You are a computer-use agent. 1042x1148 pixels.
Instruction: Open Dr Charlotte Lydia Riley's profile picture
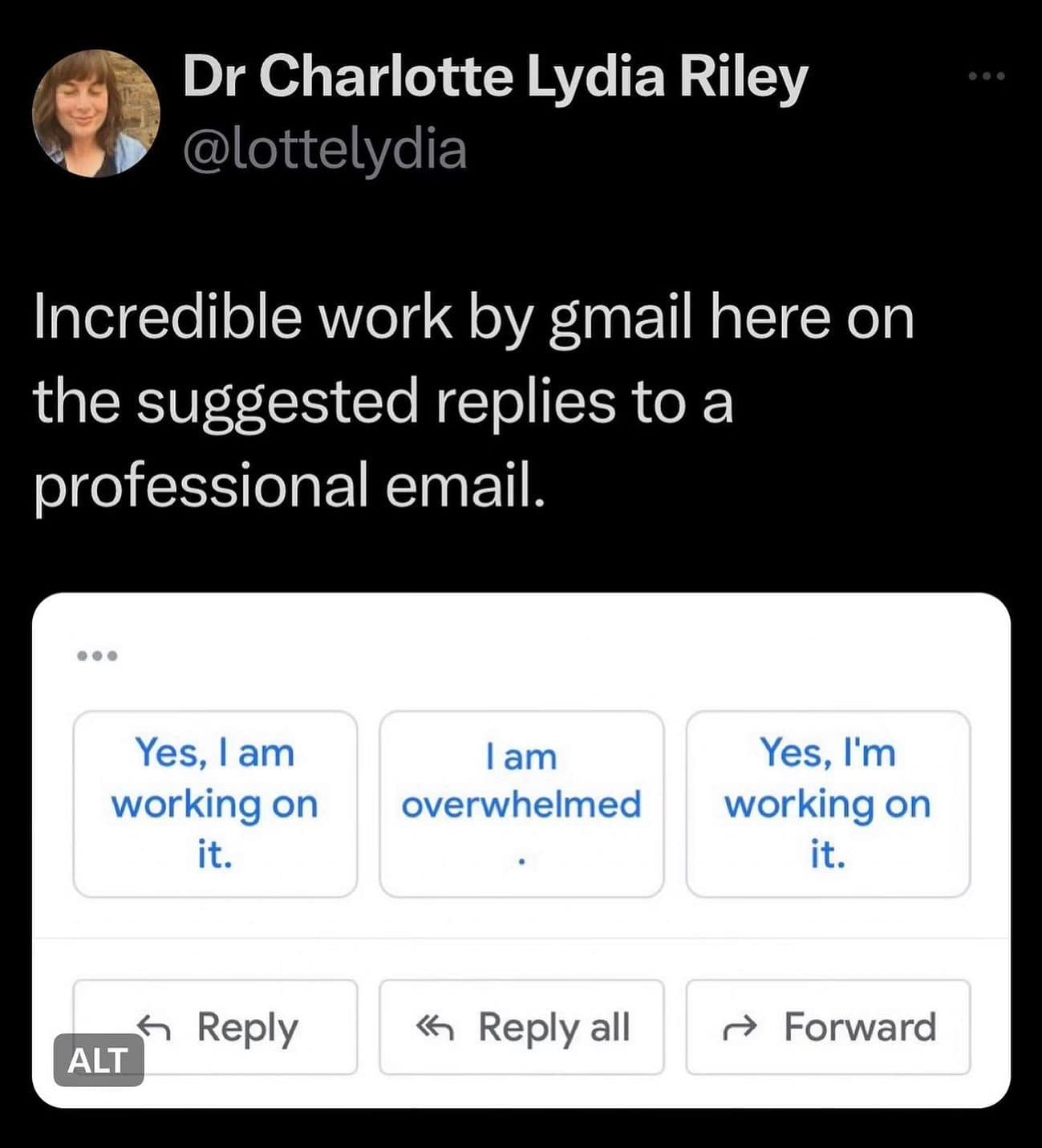(95, 113)
